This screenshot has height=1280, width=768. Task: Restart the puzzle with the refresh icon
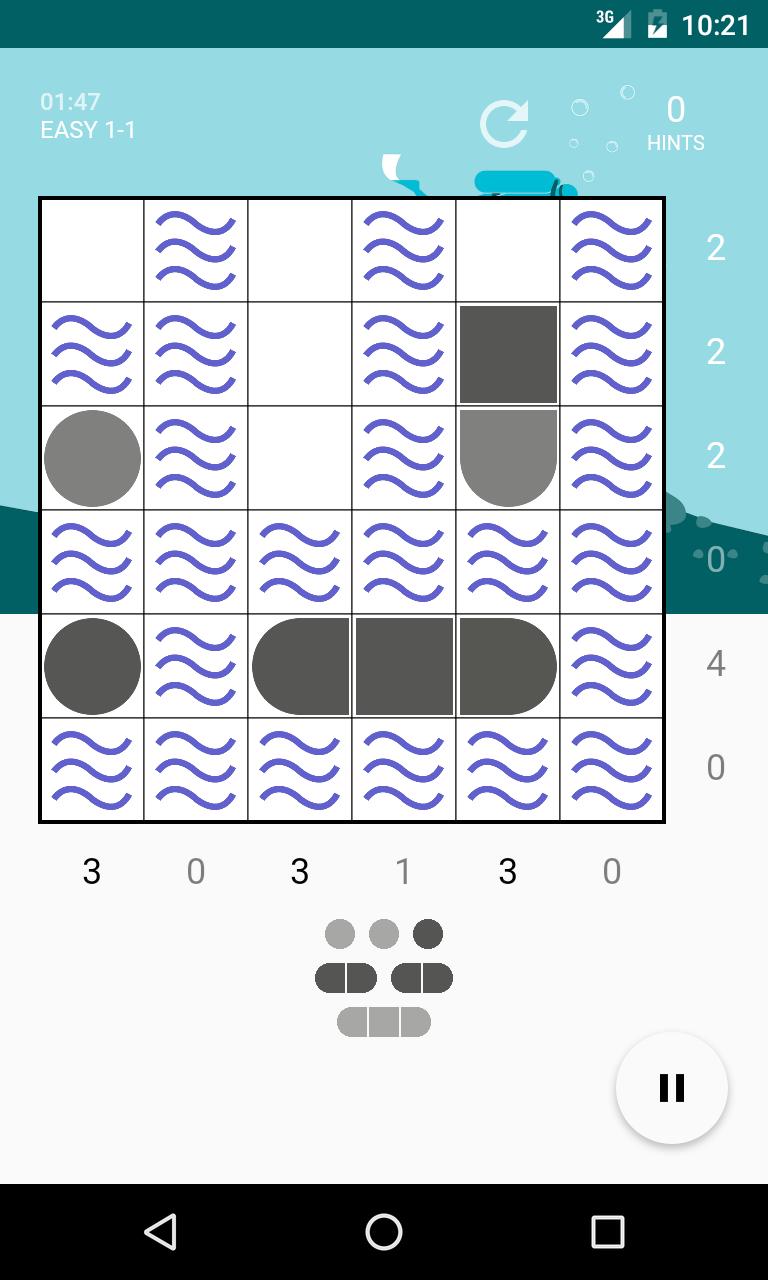pyautogui.click(x=504, y=124)
